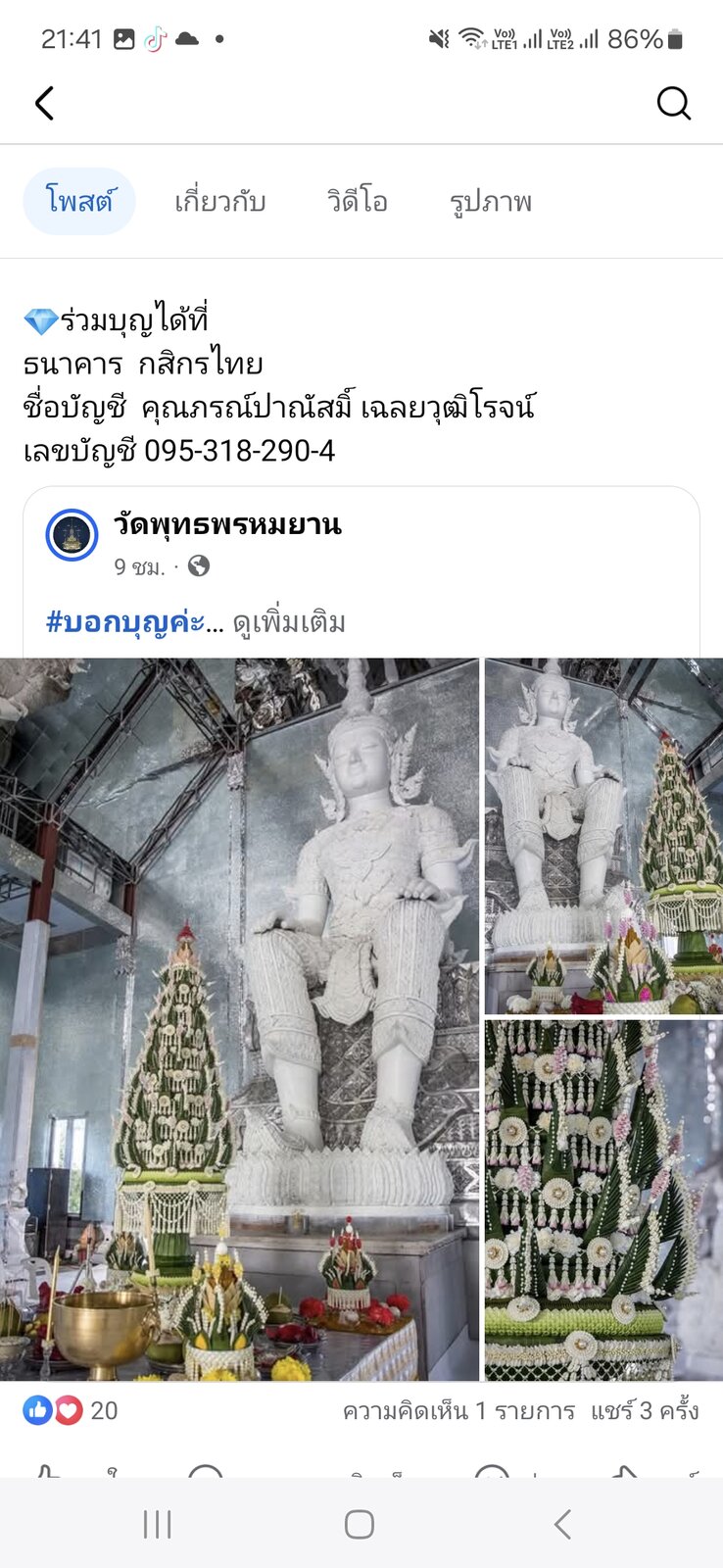Open the top-right statue and offering photo
Image resolution: width=723 pixels, height=1568 pixels.
click(603, 836)
